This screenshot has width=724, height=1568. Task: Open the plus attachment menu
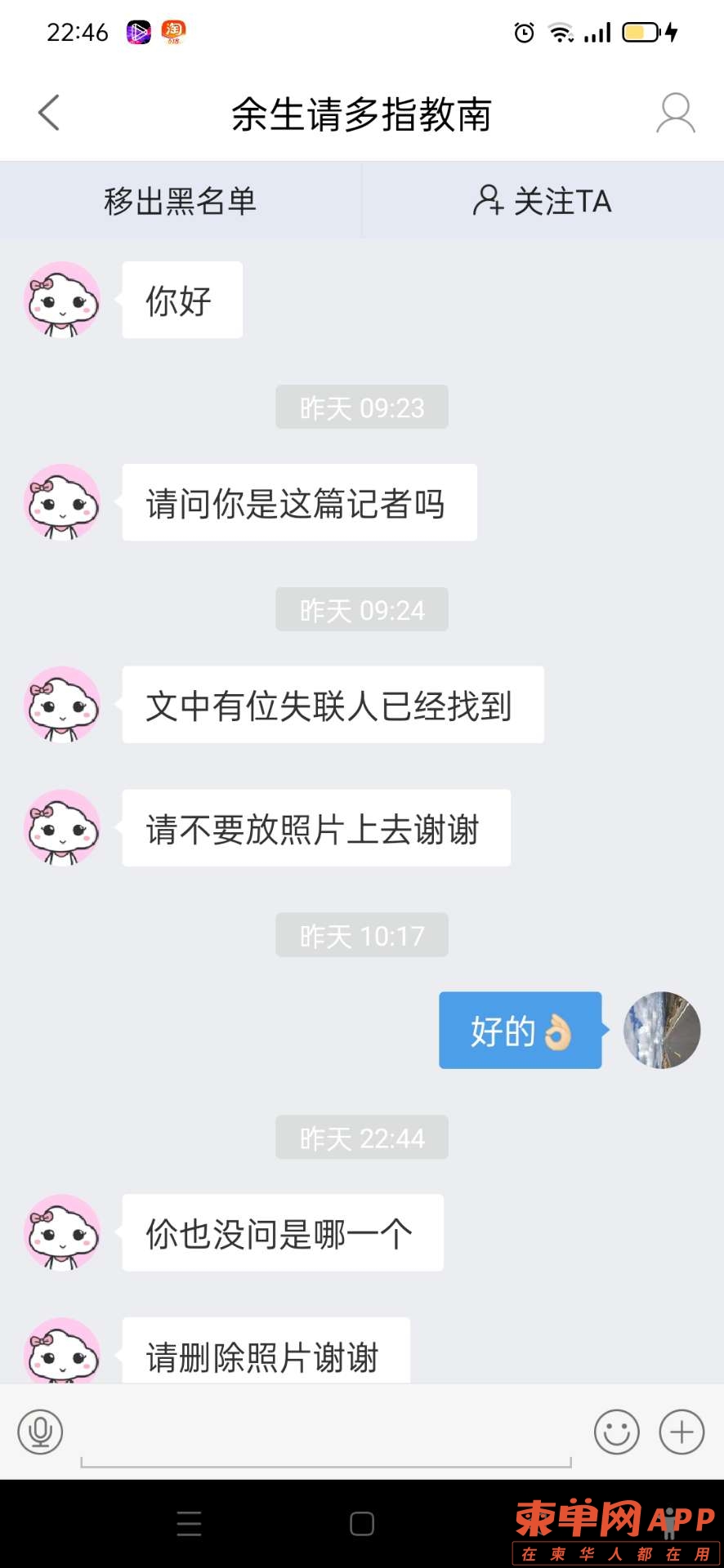[682, 1432]
